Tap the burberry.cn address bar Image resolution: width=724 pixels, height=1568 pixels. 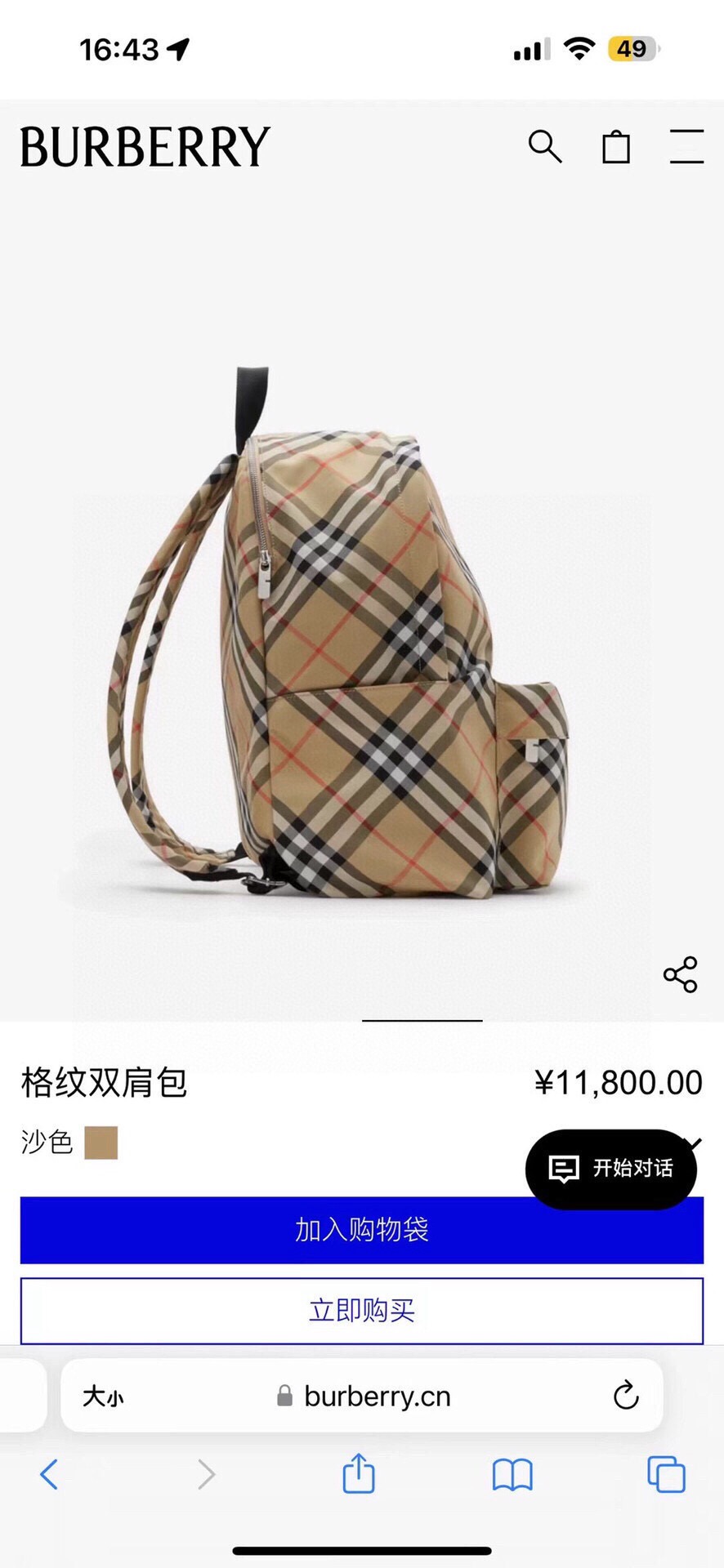coord(376,1396)
